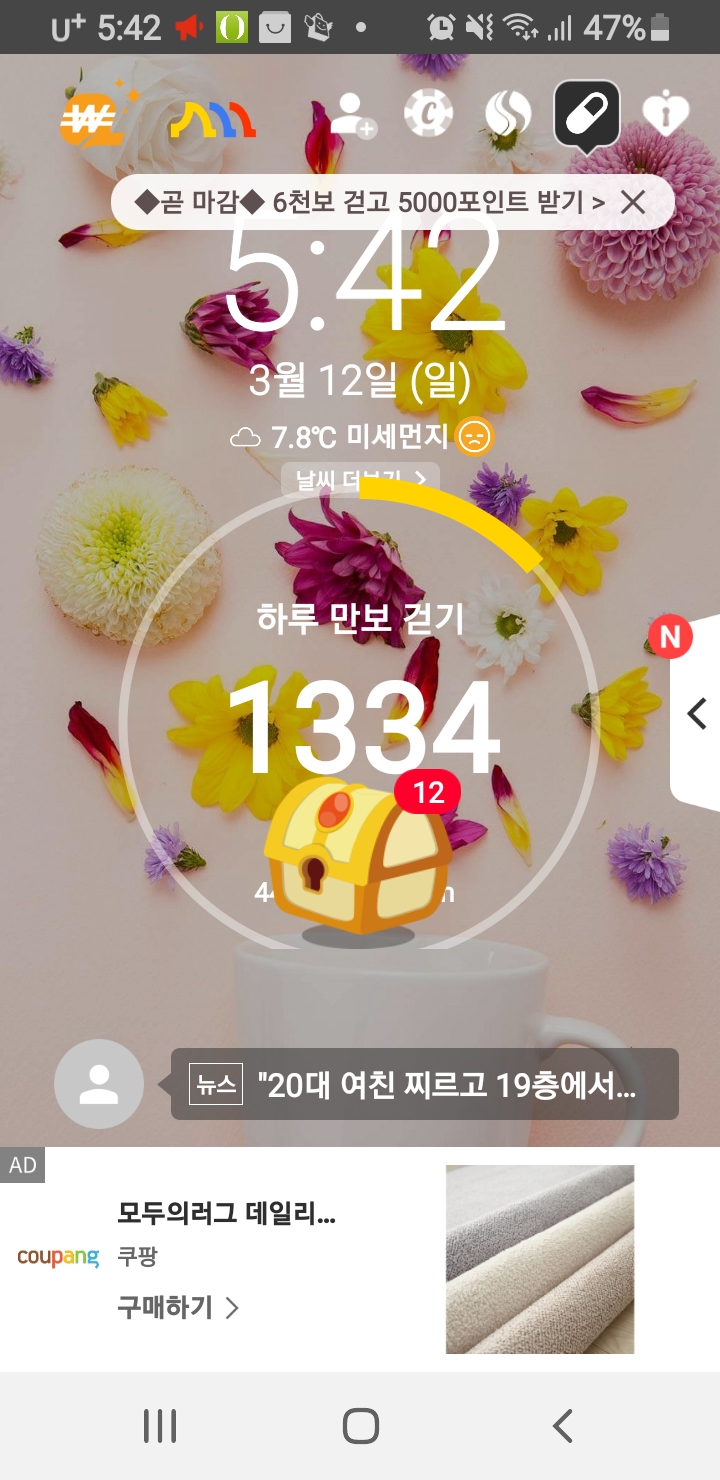Open the profile avatar
Image resolution: width=720 pixels, height=1480 pixels.
point(99,1084)
